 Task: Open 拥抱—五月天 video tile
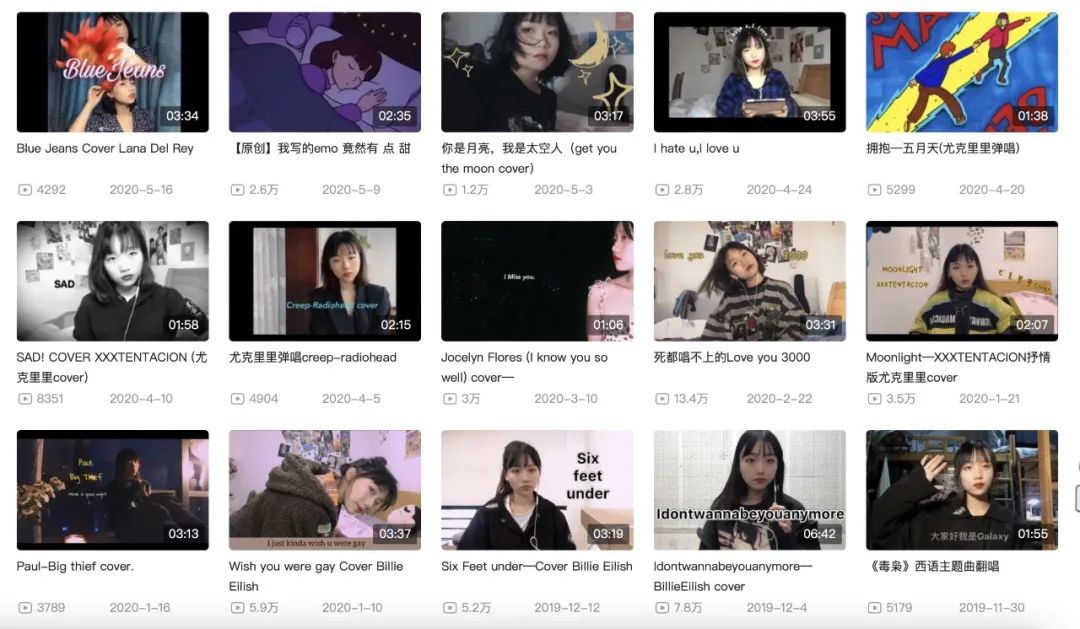(x=962, y=72)
